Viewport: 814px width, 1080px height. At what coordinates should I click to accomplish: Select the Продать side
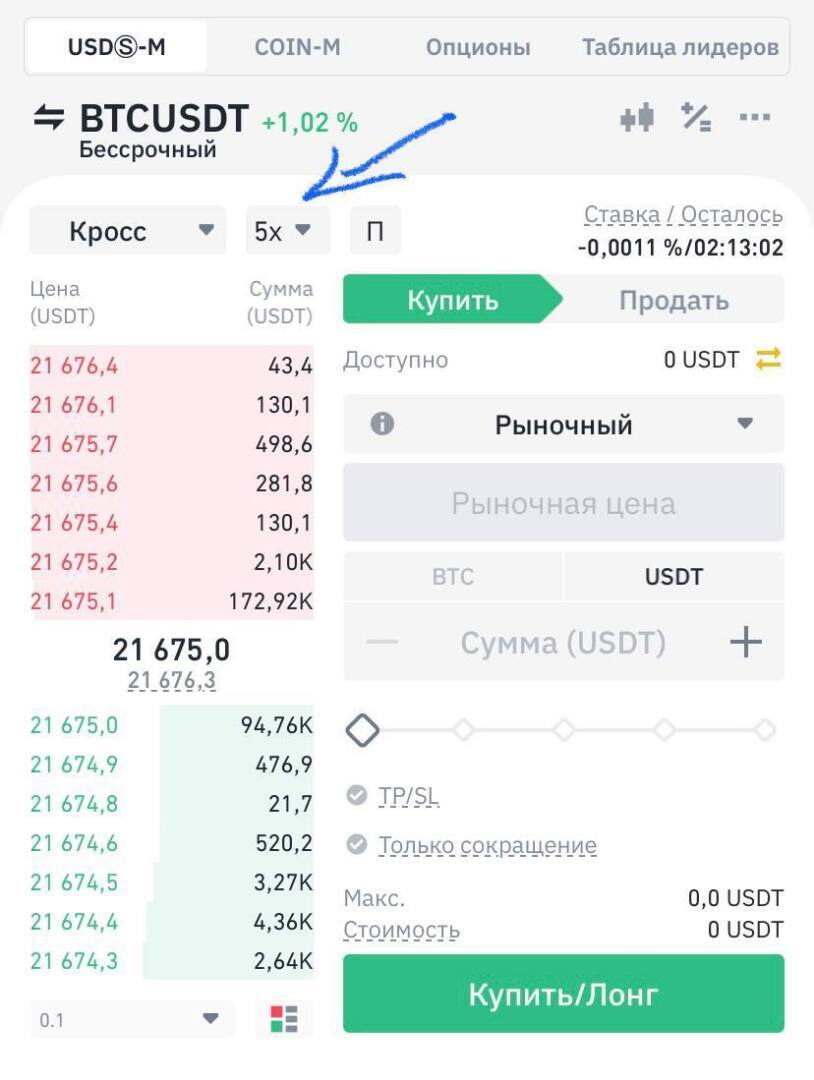click(x=673, y=300)
